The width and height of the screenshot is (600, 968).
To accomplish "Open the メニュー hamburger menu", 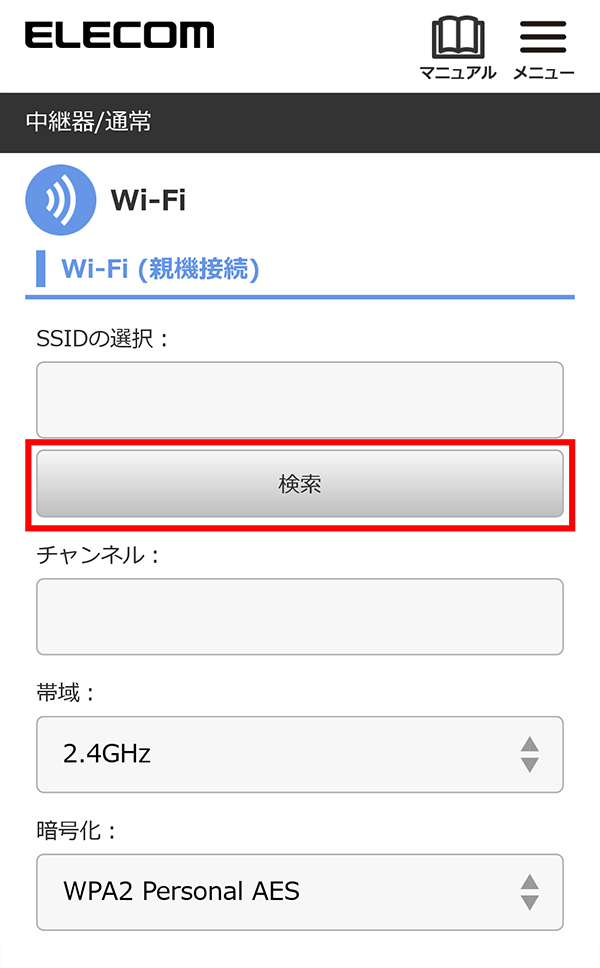I will click(x=543, y=46).
